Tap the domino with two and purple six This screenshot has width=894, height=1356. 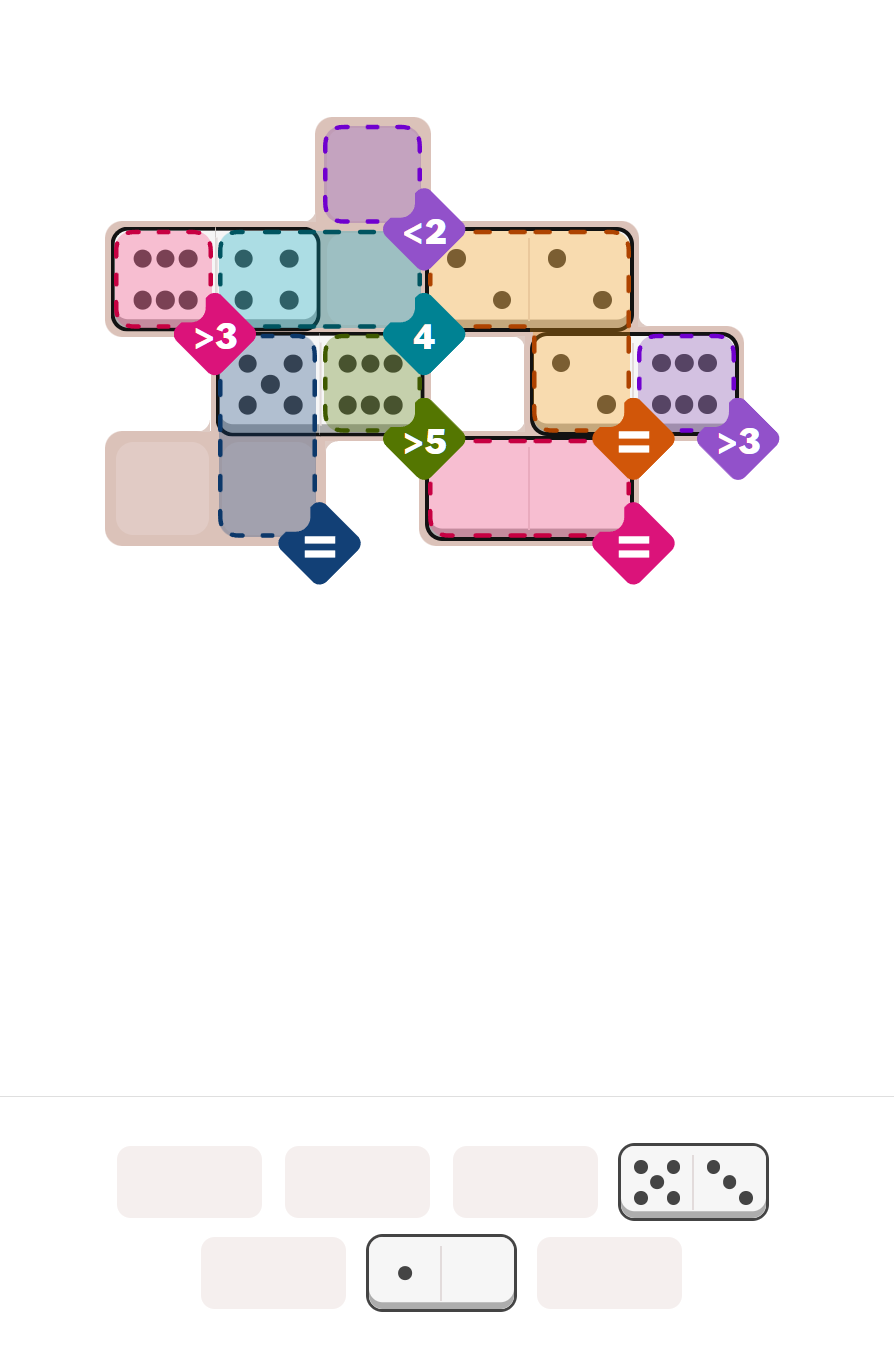[x=634, y=384]
